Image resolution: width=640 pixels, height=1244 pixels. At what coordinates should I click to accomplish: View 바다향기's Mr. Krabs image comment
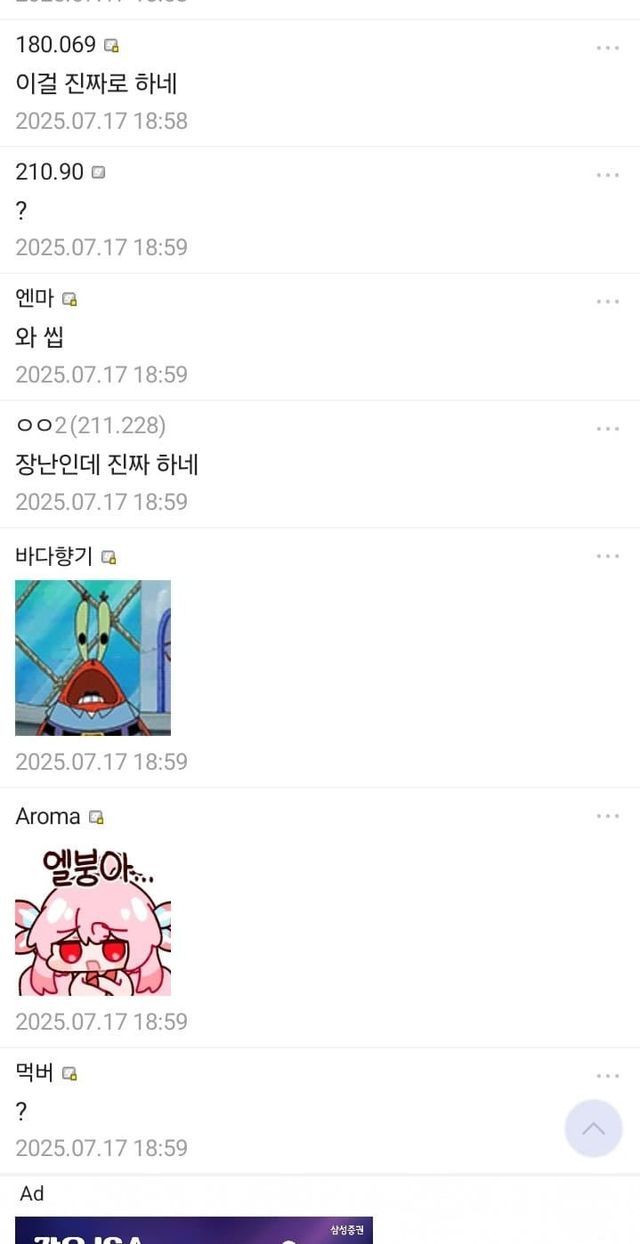[x=93, y=657]
